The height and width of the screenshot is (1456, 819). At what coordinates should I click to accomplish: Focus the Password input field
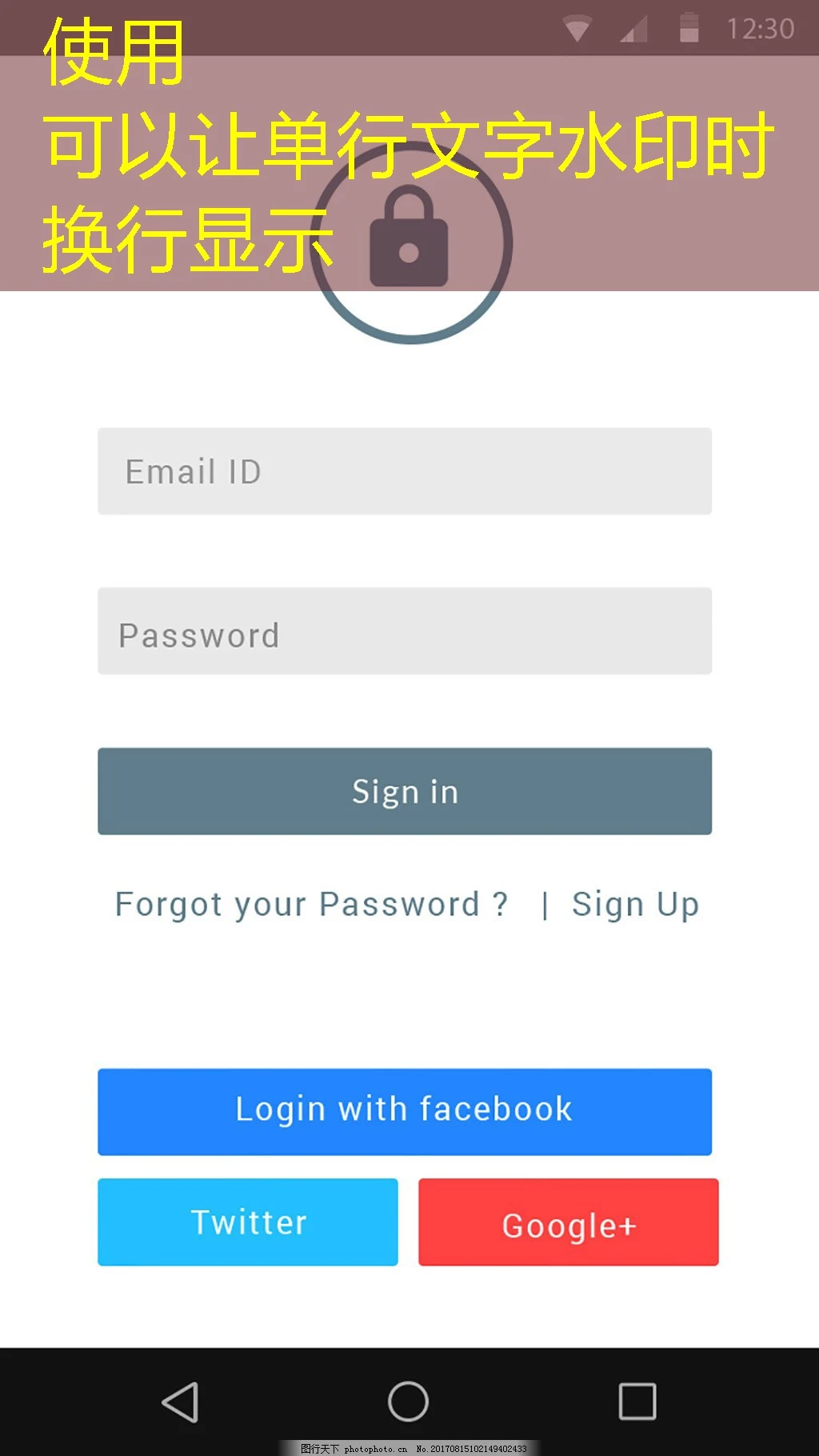(x=405, y=631)
